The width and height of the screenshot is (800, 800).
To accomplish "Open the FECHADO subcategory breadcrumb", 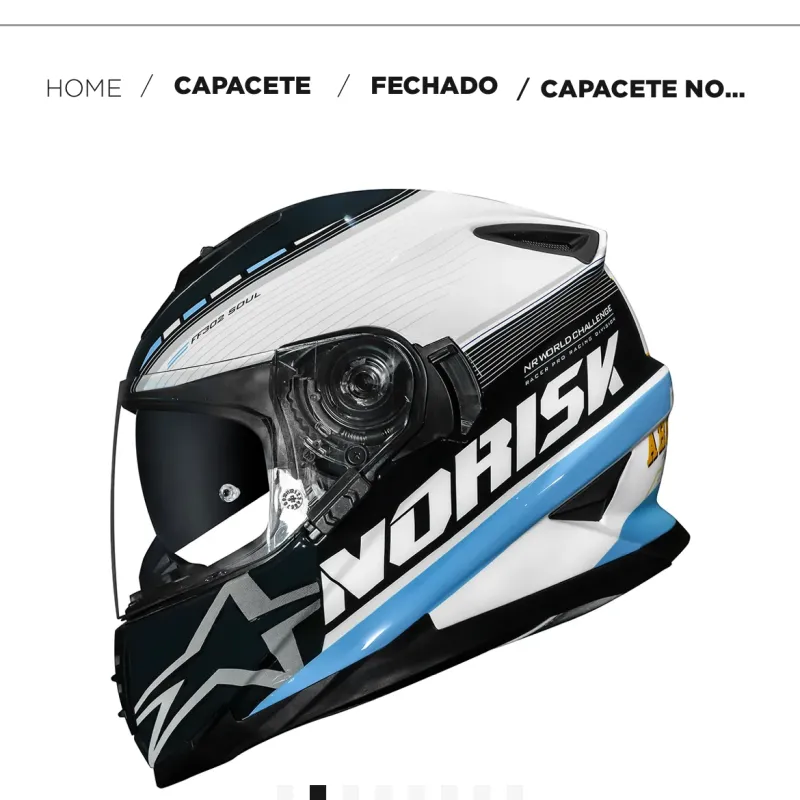I will tap(433, 86).
